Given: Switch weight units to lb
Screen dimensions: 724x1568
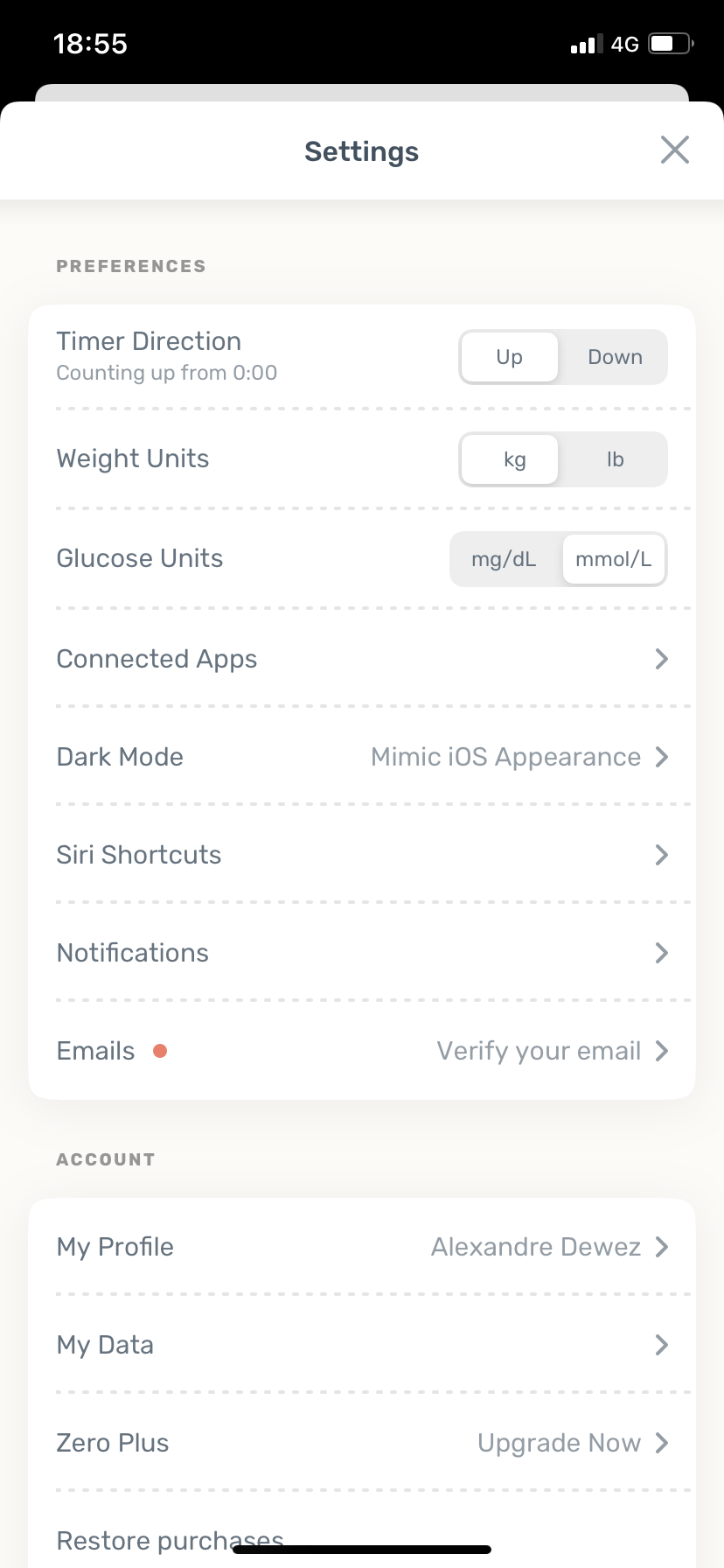Looking at the screenshot, I should coord(615,459).
